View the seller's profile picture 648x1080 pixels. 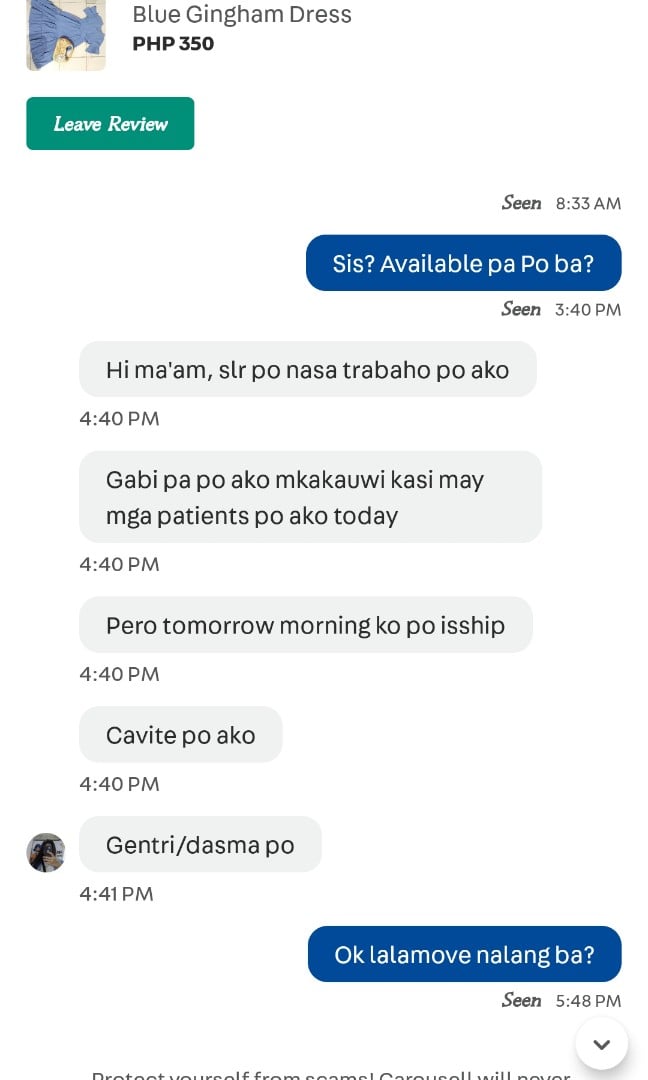point(46,852)
